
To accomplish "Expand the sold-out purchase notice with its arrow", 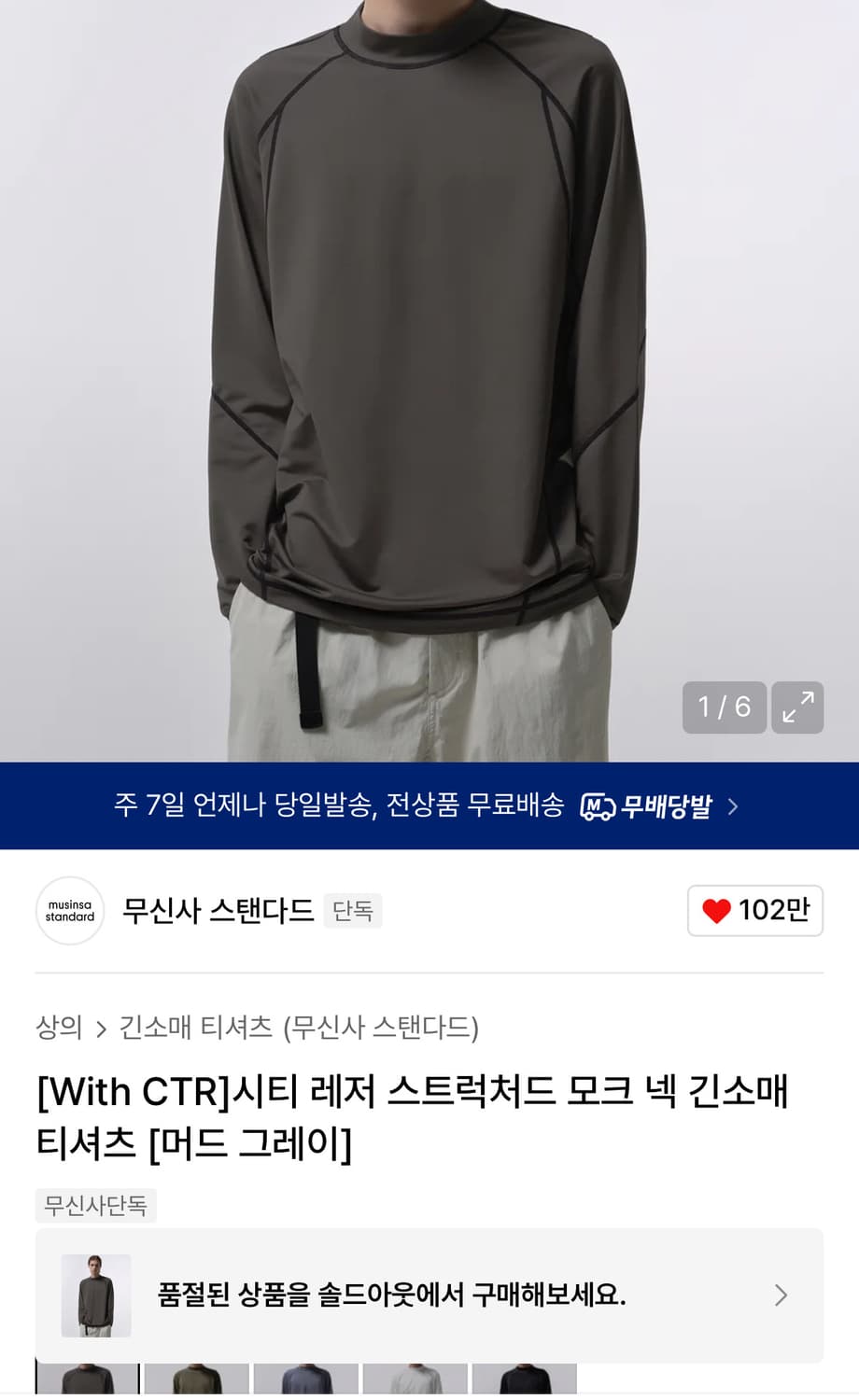I will [x=781, y=1295].
